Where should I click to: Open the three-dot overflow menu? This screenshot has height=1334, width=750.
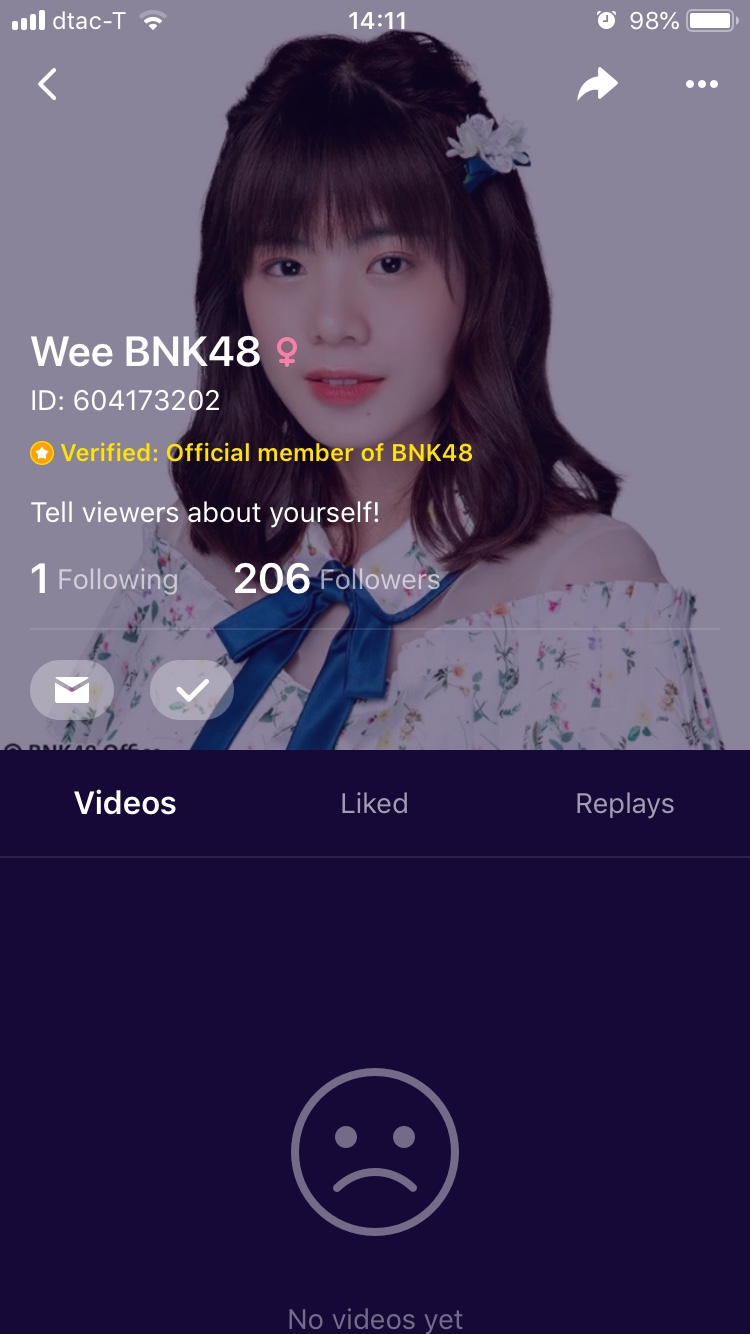pyautogui.click(x=701, y=85)
